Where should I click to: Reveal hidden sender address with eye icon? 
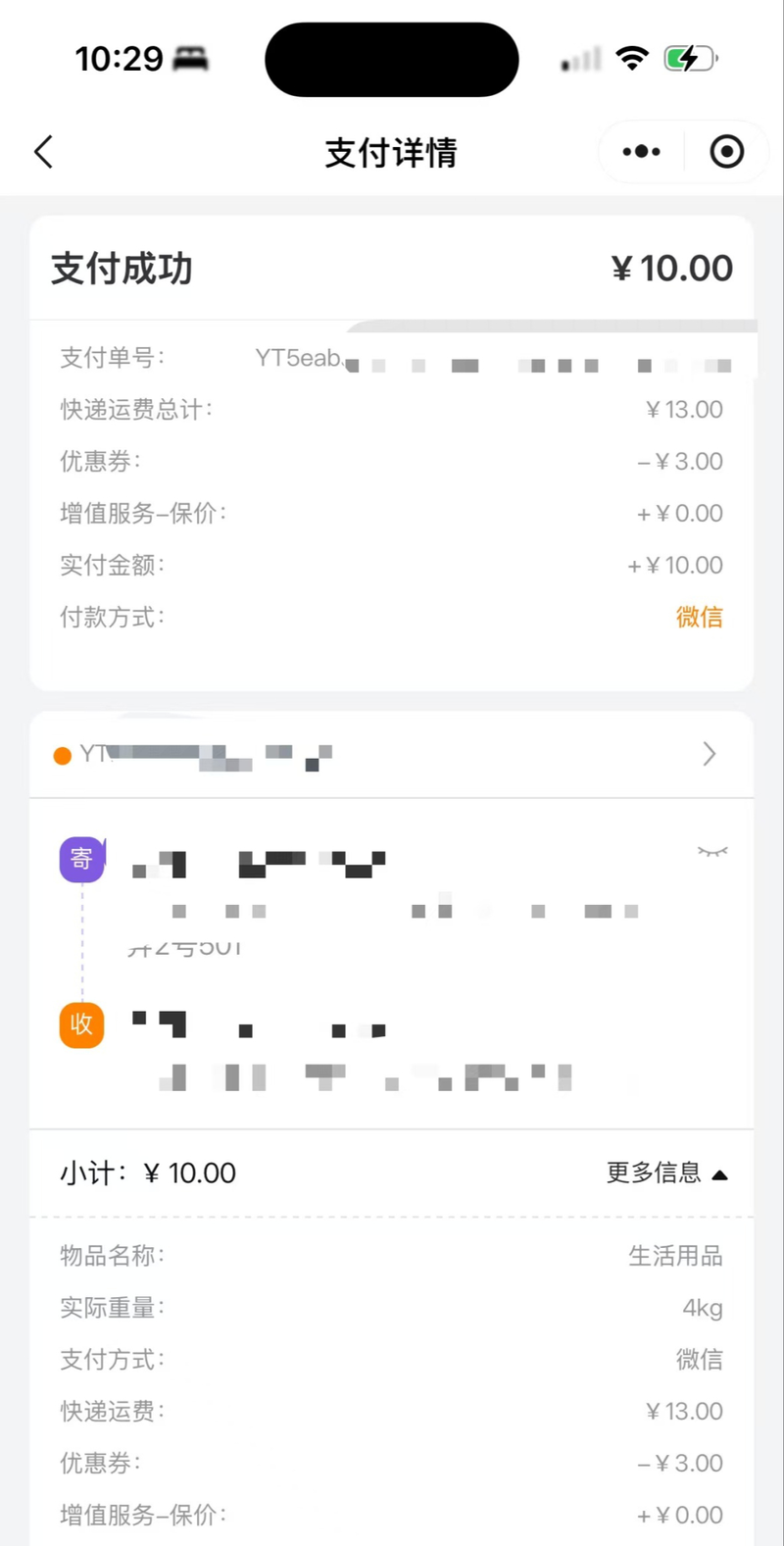pos(712,852)
